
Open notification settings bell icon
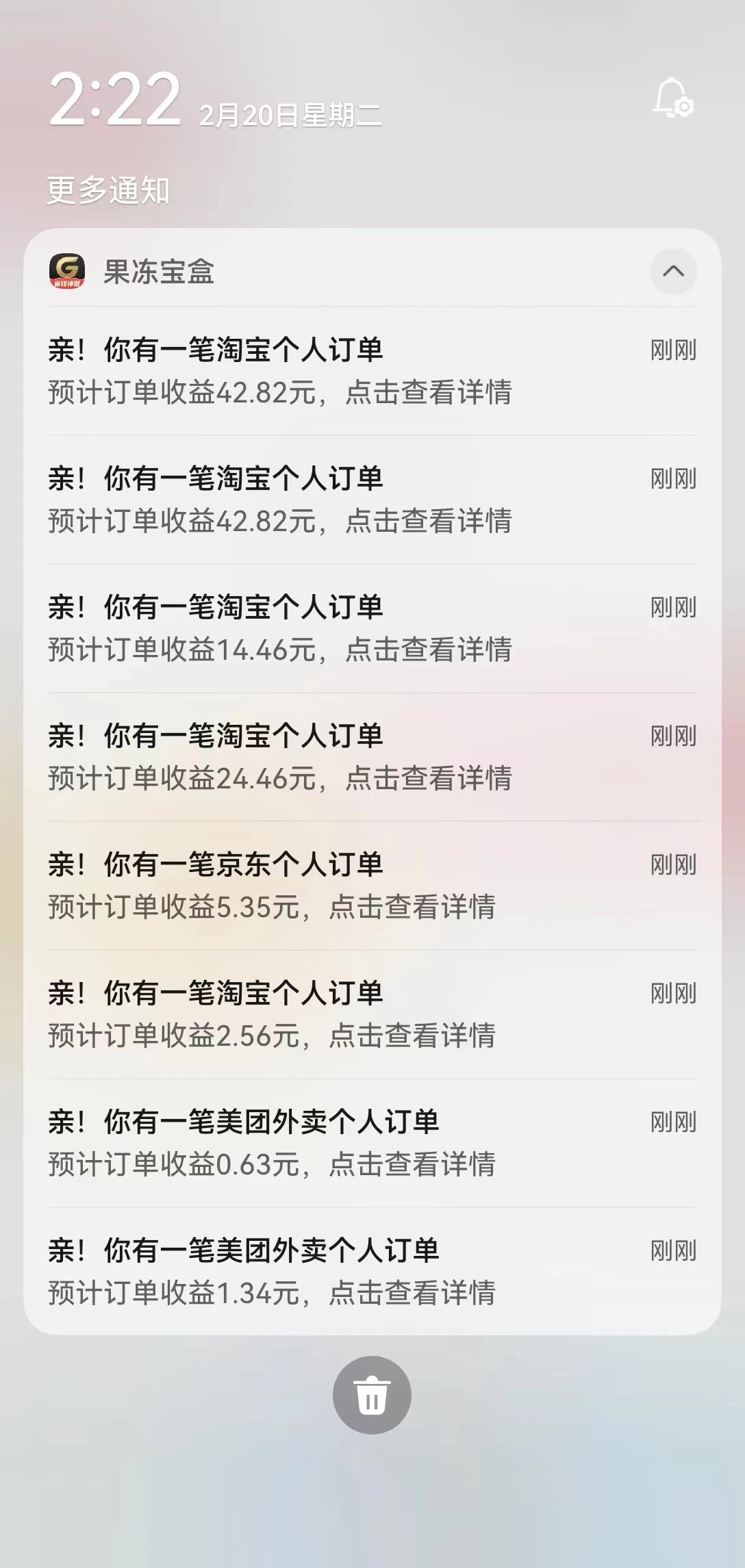pyautogui.click(x=673, y=99)
